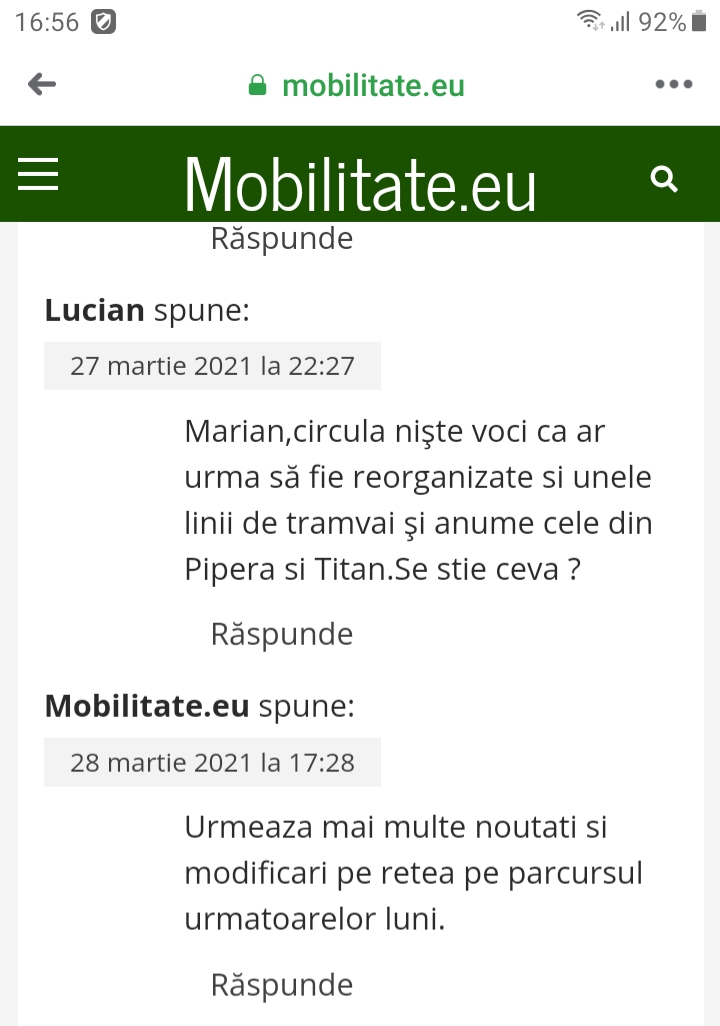Tap the mobilitate.eu address bar
This screenshot has height=1026, width=720.
tap(358, 85)
